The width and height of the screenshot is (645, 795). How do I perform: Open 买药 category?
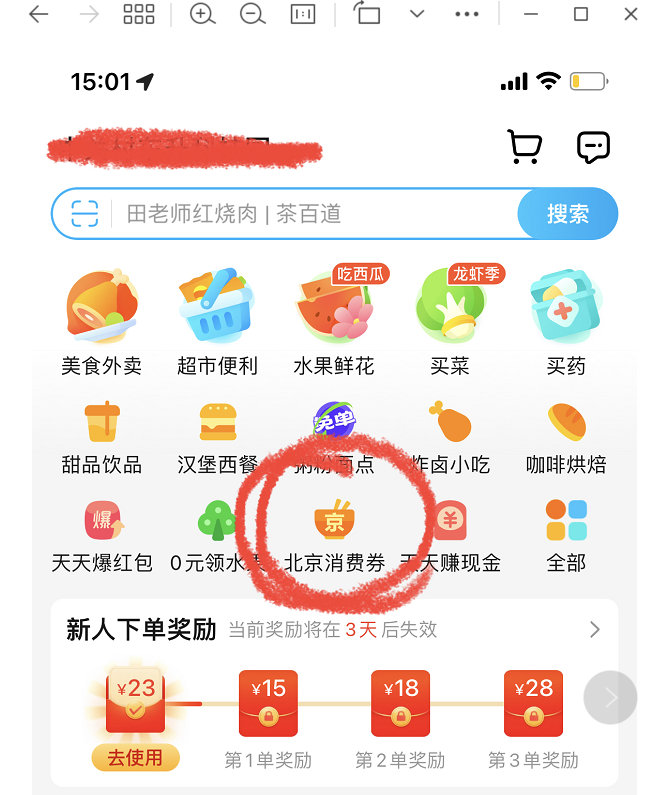565,322
